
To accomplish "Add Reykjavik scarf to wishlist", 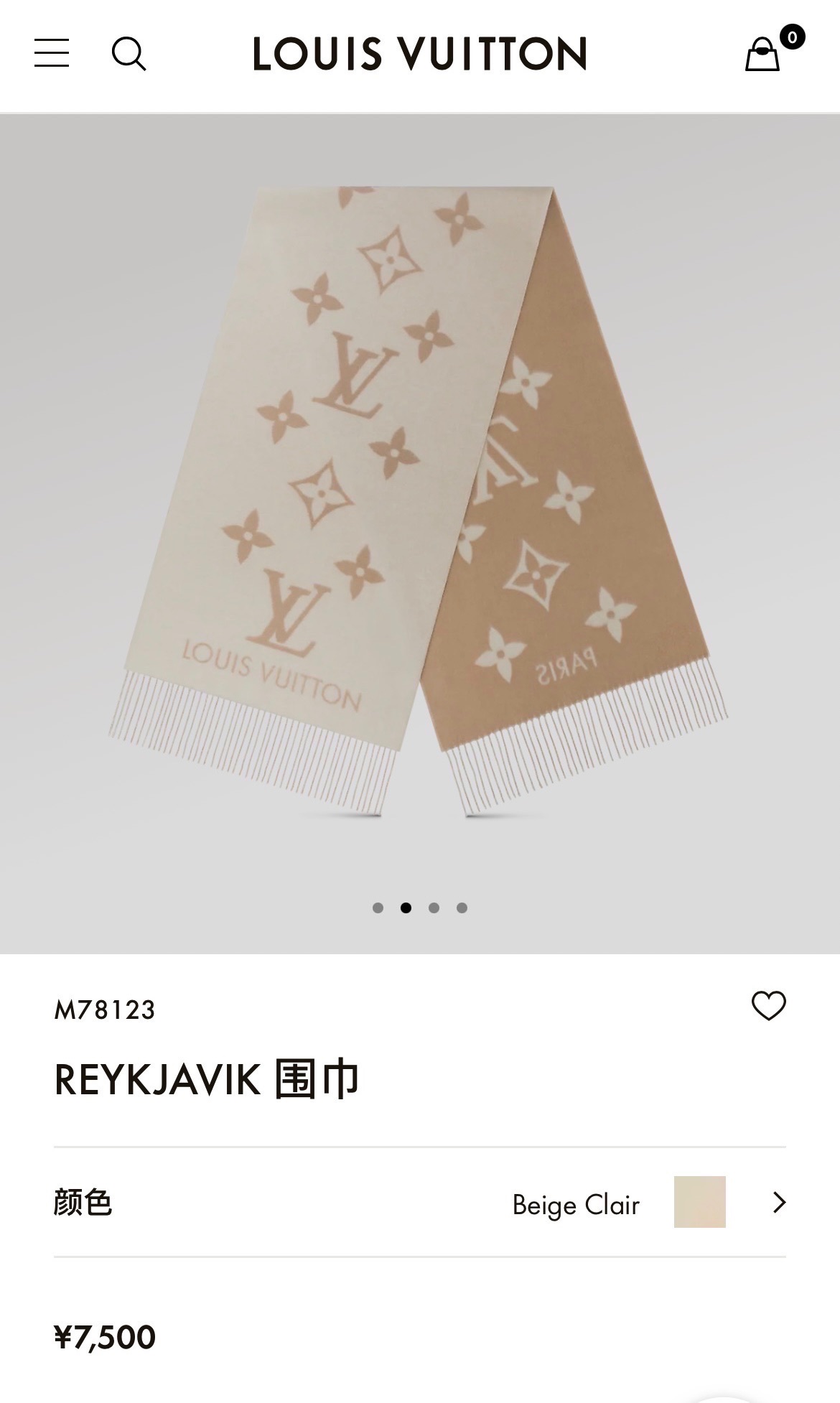I will (x=768, y=1005).
